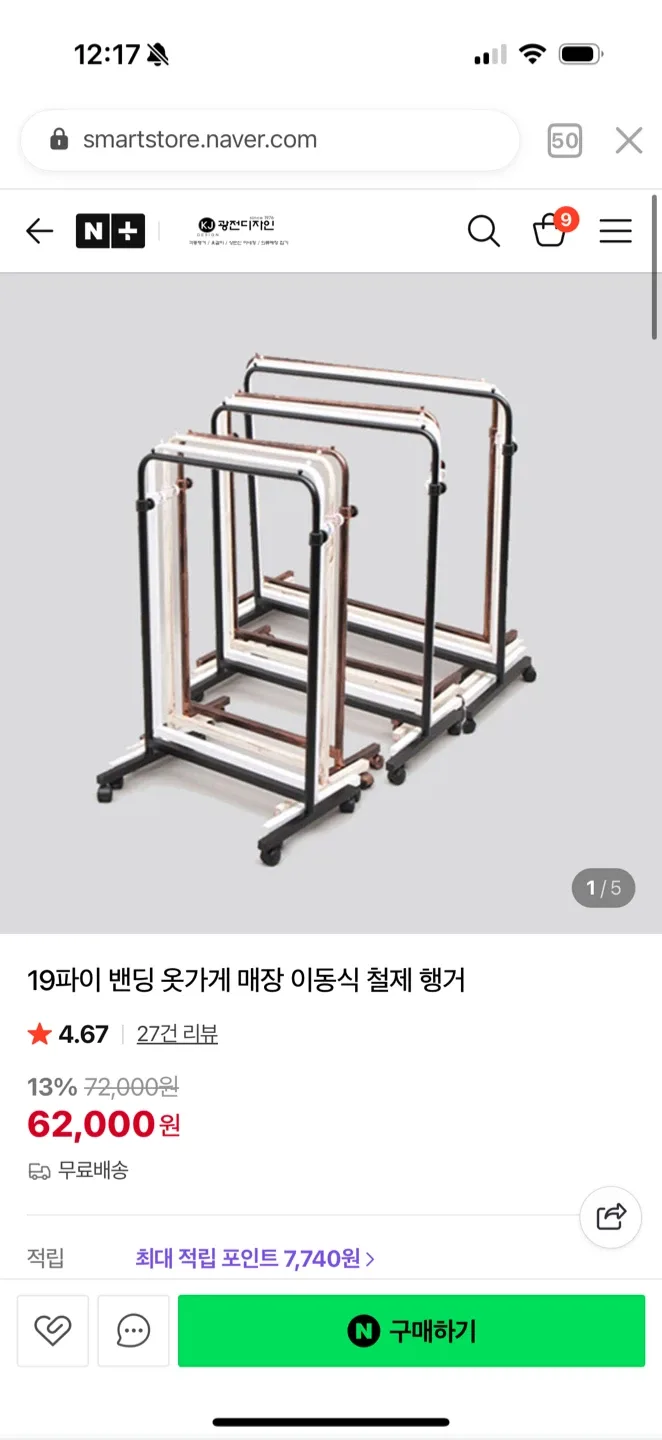
Task: Tap the smartstore.naver.com address bar
Action: click(x=270, y=140)
